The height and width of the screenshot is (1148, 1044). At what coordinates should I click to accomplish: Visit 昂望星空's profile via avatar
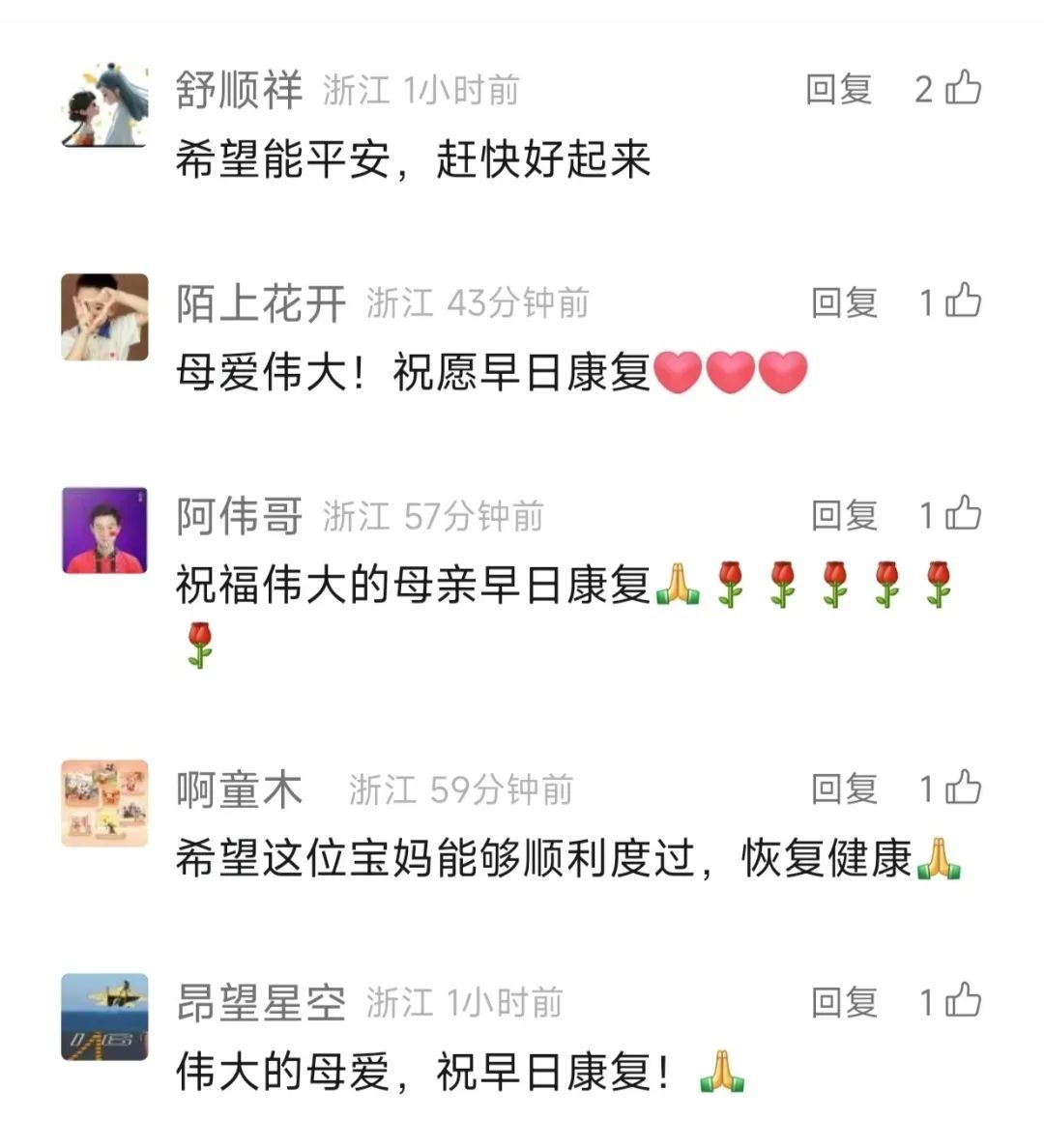point(105,1017)
